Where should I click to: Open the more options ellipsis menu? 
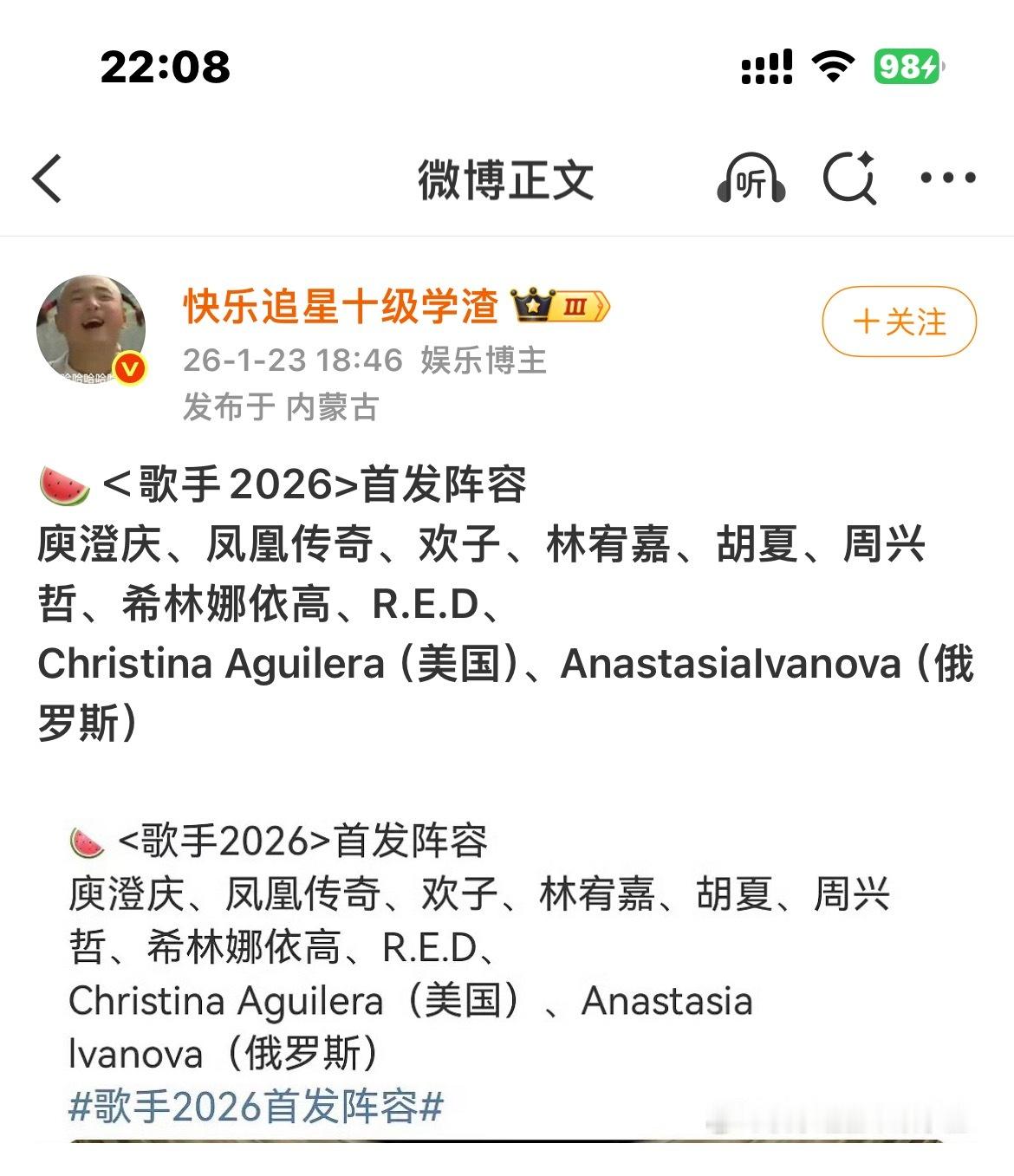pyautogui.click(x=945, y=179)
